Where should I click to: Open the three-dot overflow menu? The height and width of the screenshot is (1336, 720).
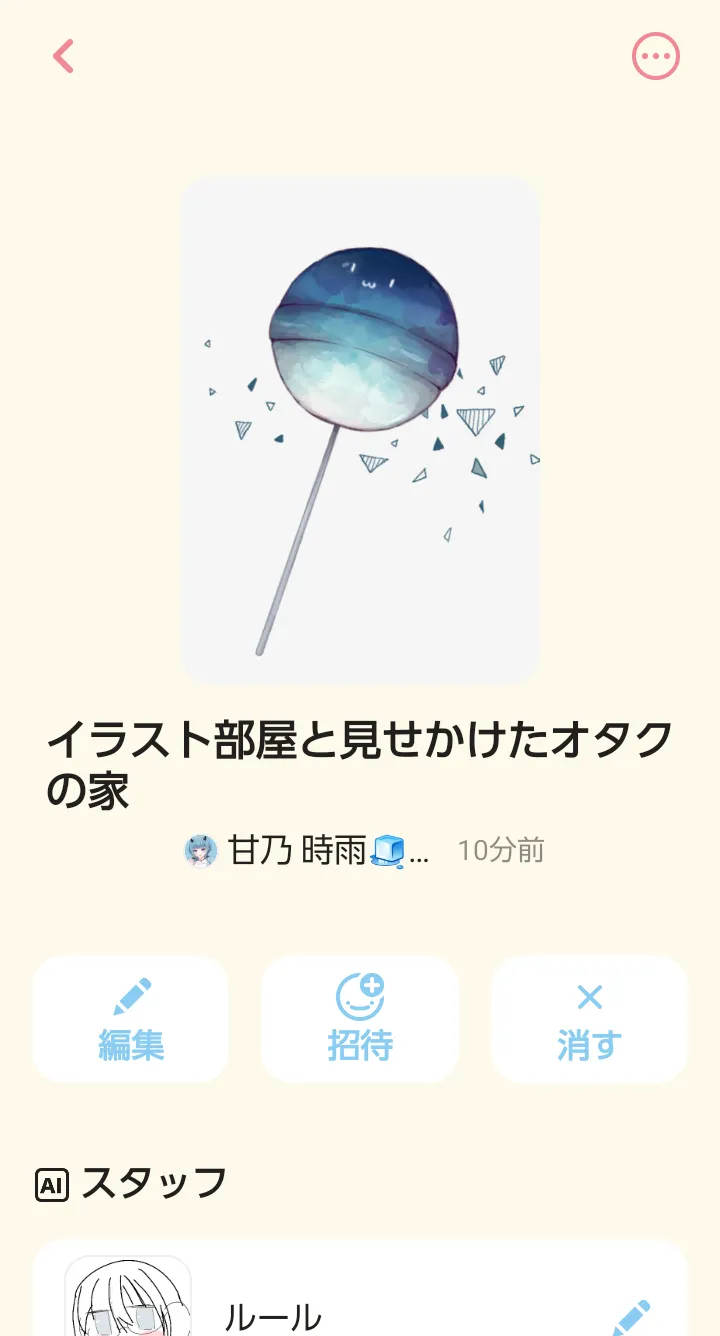[656, 56]
